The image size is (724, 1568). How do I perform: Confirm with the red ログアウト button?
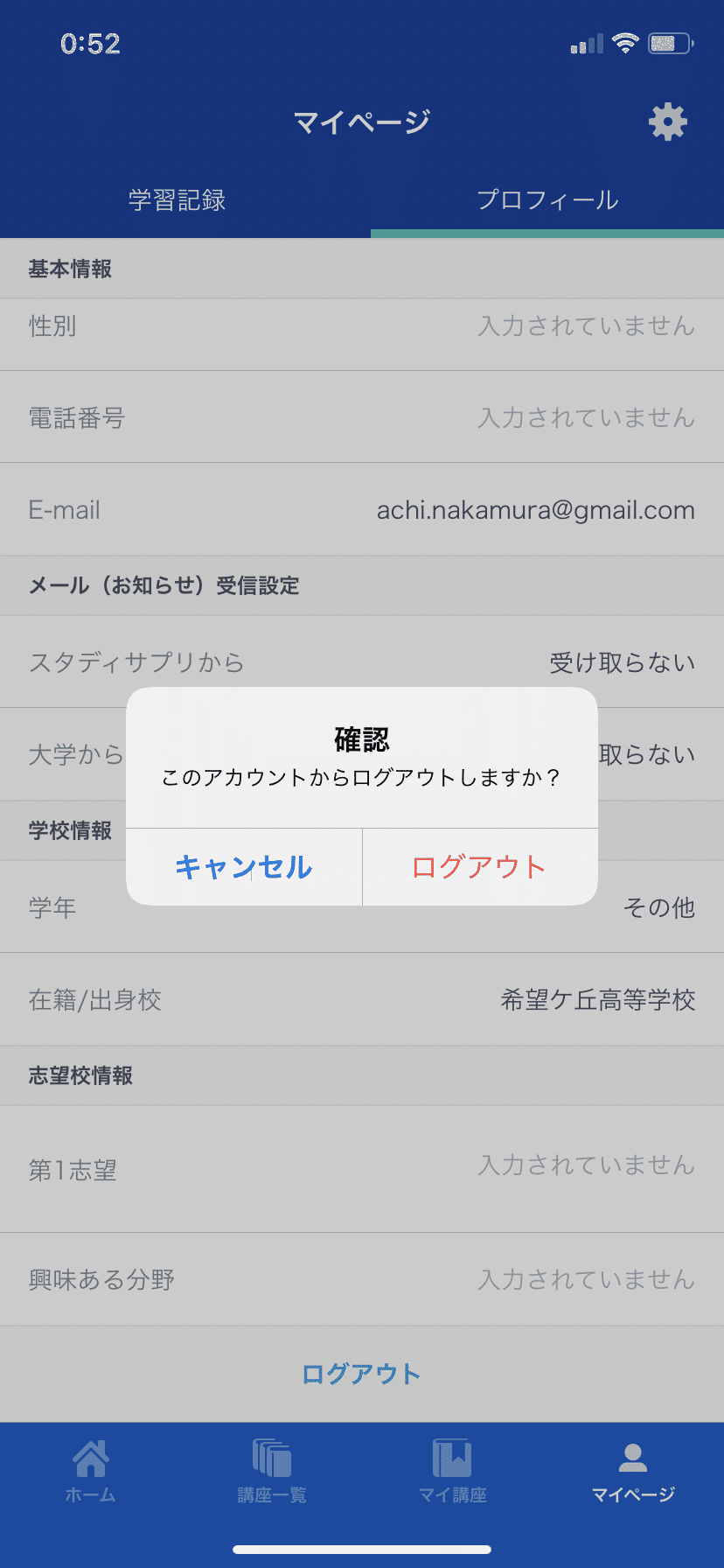[480, 866]
